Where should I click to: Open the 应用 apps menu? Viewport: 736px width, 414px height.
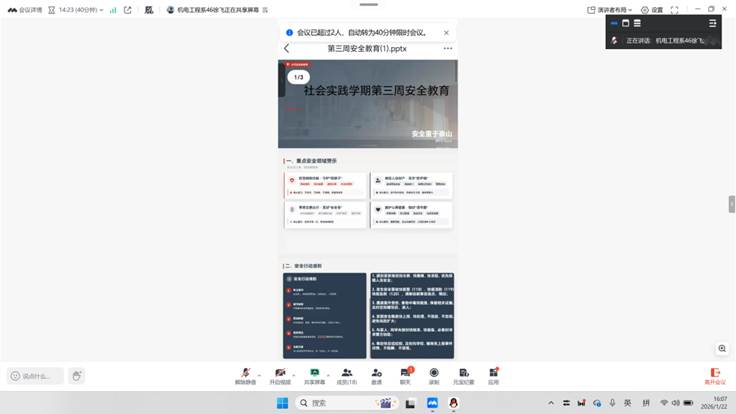point(493,374)
